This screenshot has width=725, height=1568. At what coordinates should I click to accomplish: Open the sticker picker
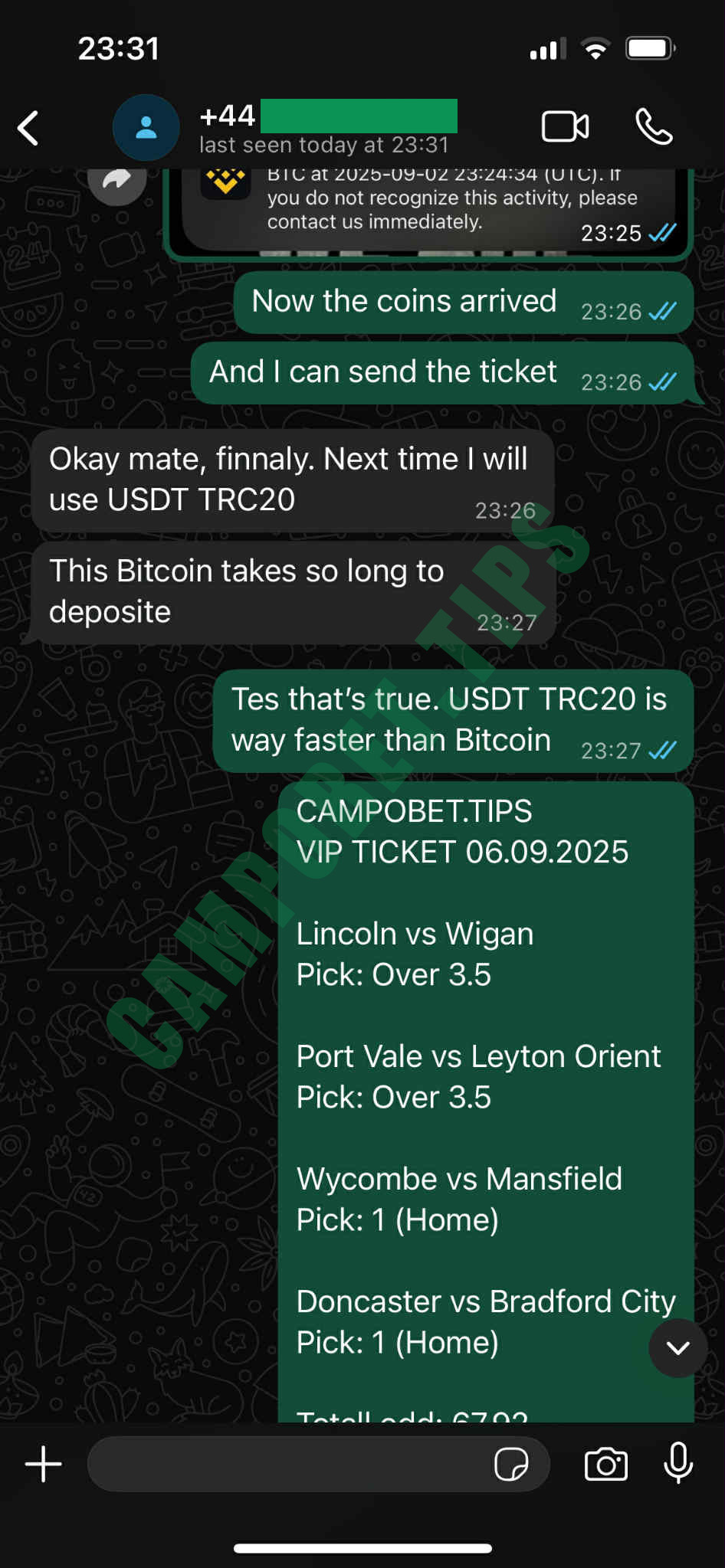point(511,1465)
